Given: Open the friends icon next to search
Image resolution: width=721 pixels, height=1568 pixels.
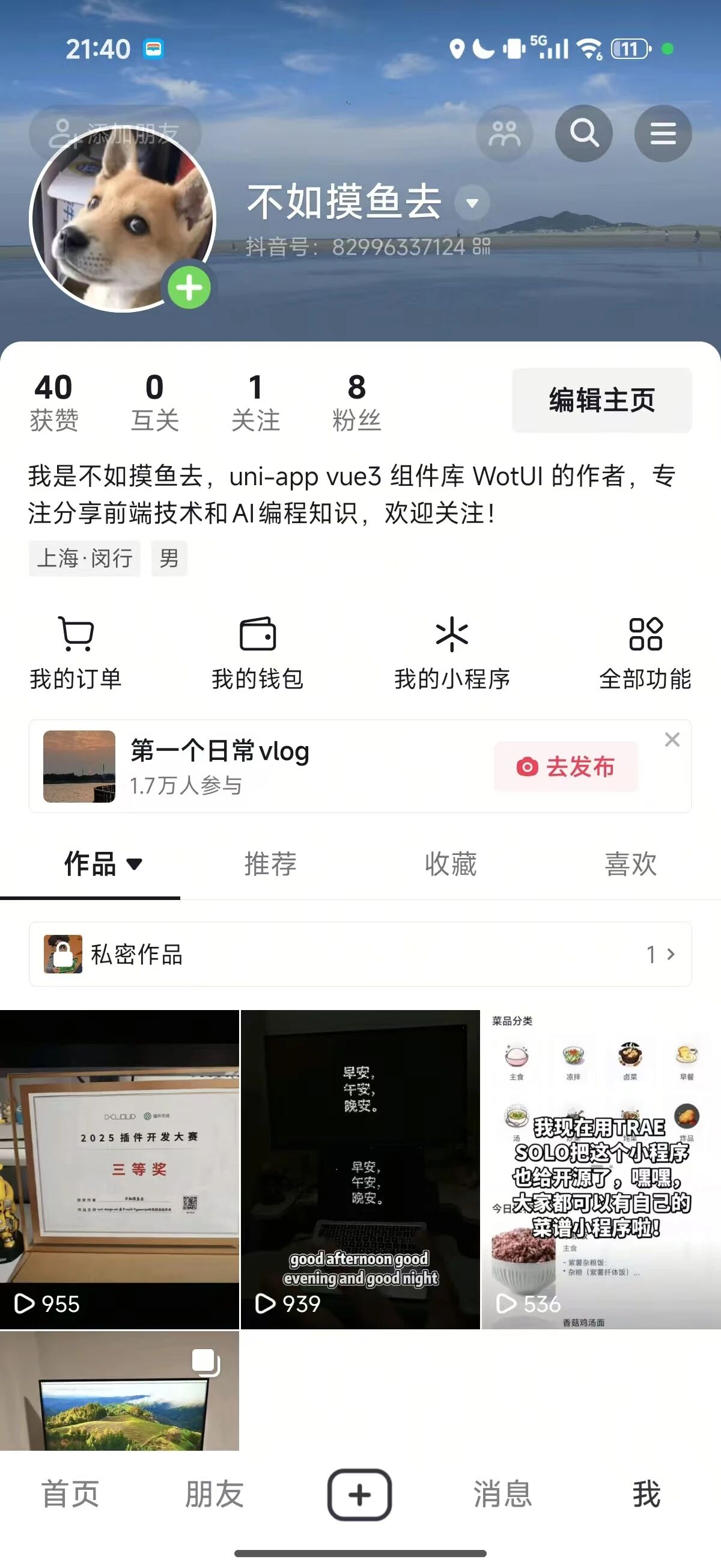Looking at the screenshot, I should pos(504,133).
